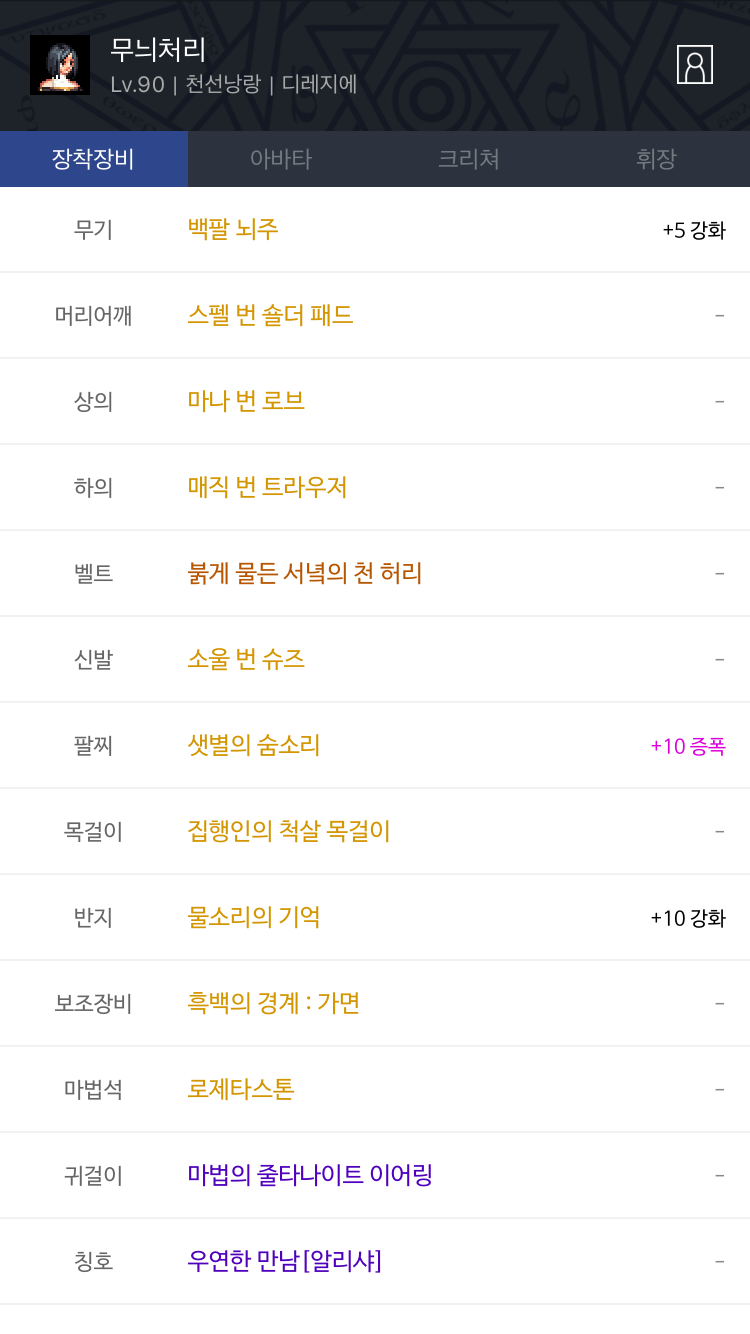The image size is (750, 1334).
Task: Switch to the 아바타 tab
Action: [281, 159]
